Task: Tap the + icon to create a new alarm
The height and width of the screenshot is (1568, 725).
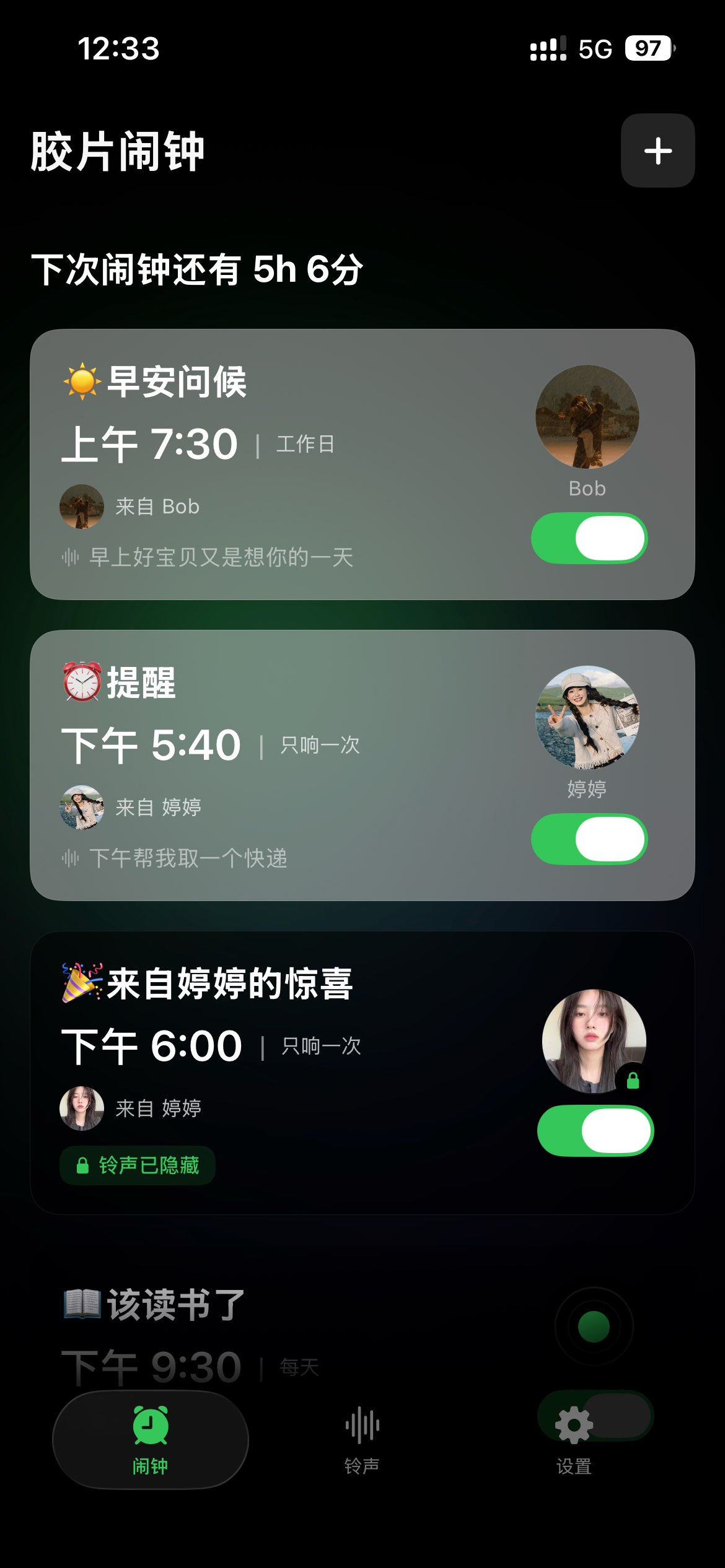Action: coord(658,149)
